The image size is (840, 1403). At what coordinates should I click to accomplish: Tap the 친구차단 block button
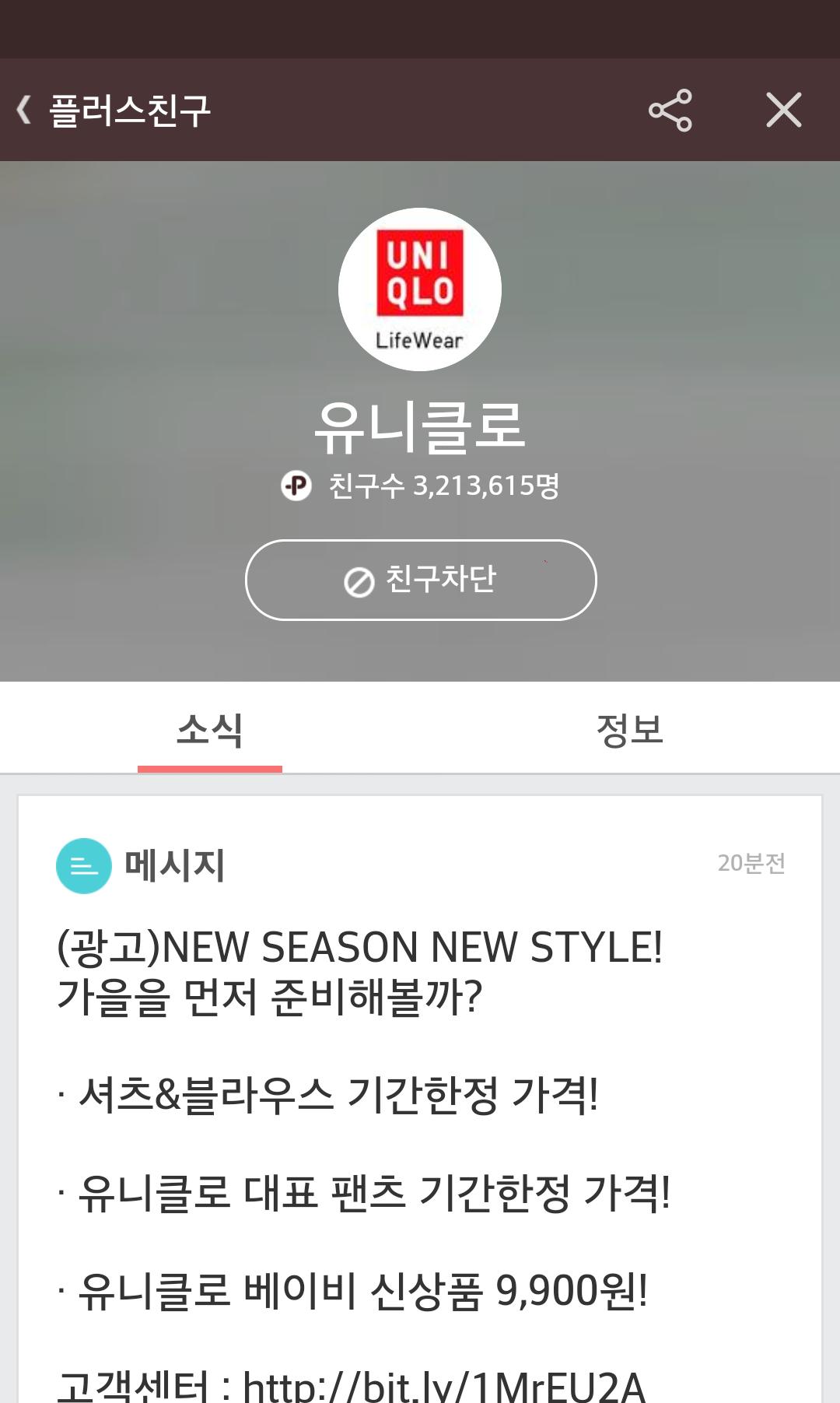tap(421, 580)
